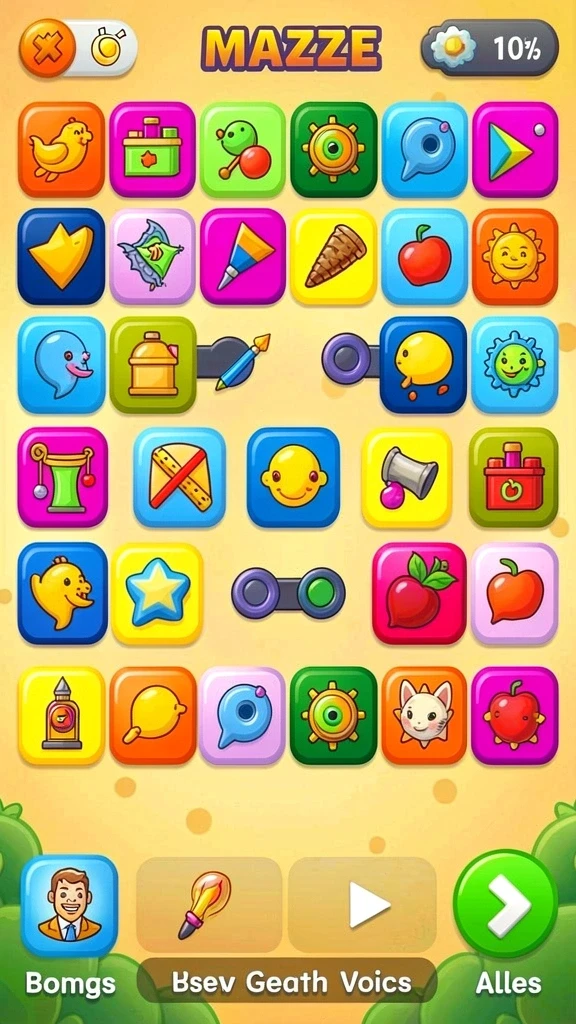The height and width of the screenshot is (1024, 576).
Task: Open the Bomgs avatar button
Action: pyautogui.click(x=69, y=906)
